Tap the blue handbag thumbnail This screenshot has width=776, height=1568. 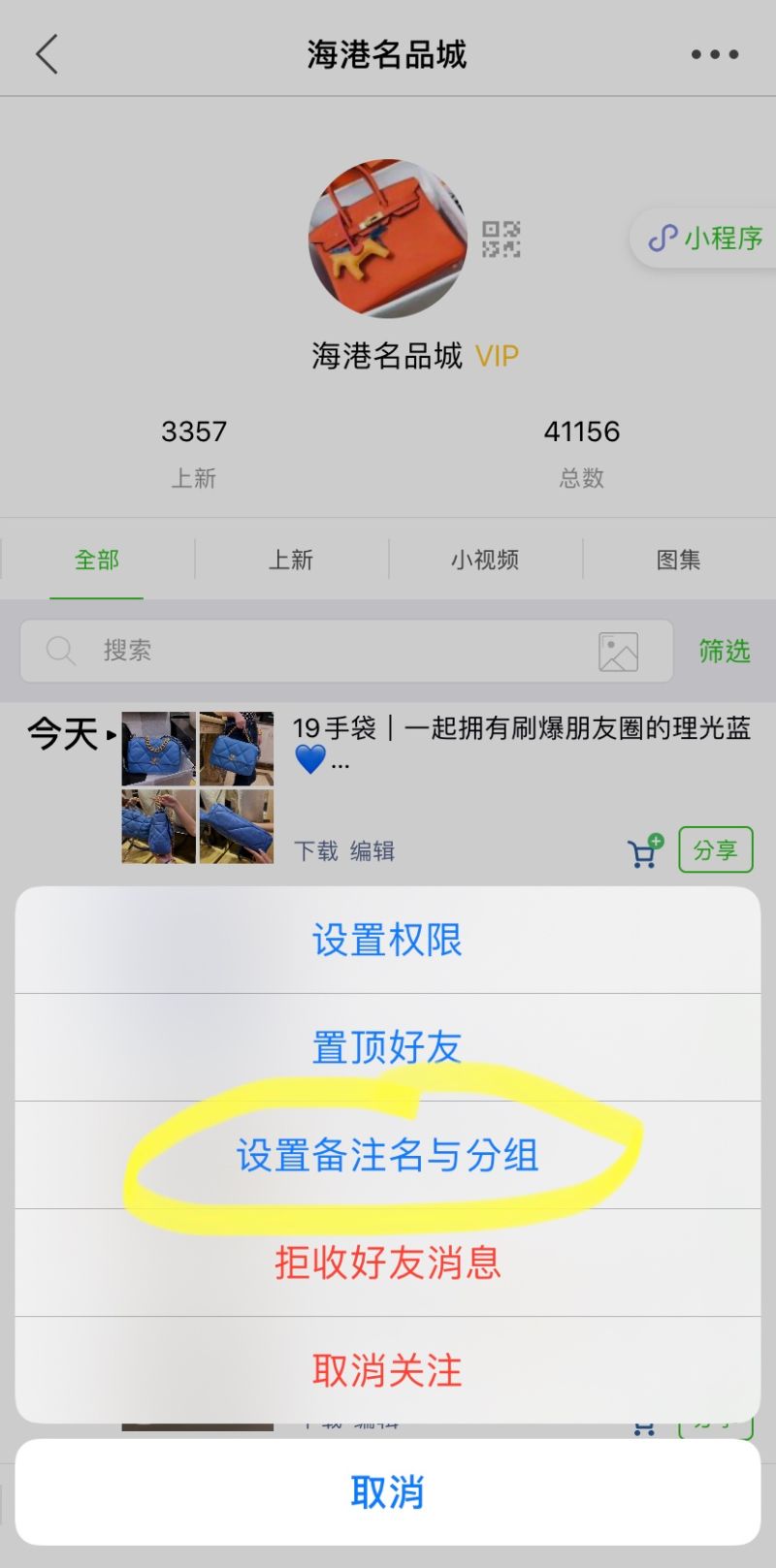point(156,747)
